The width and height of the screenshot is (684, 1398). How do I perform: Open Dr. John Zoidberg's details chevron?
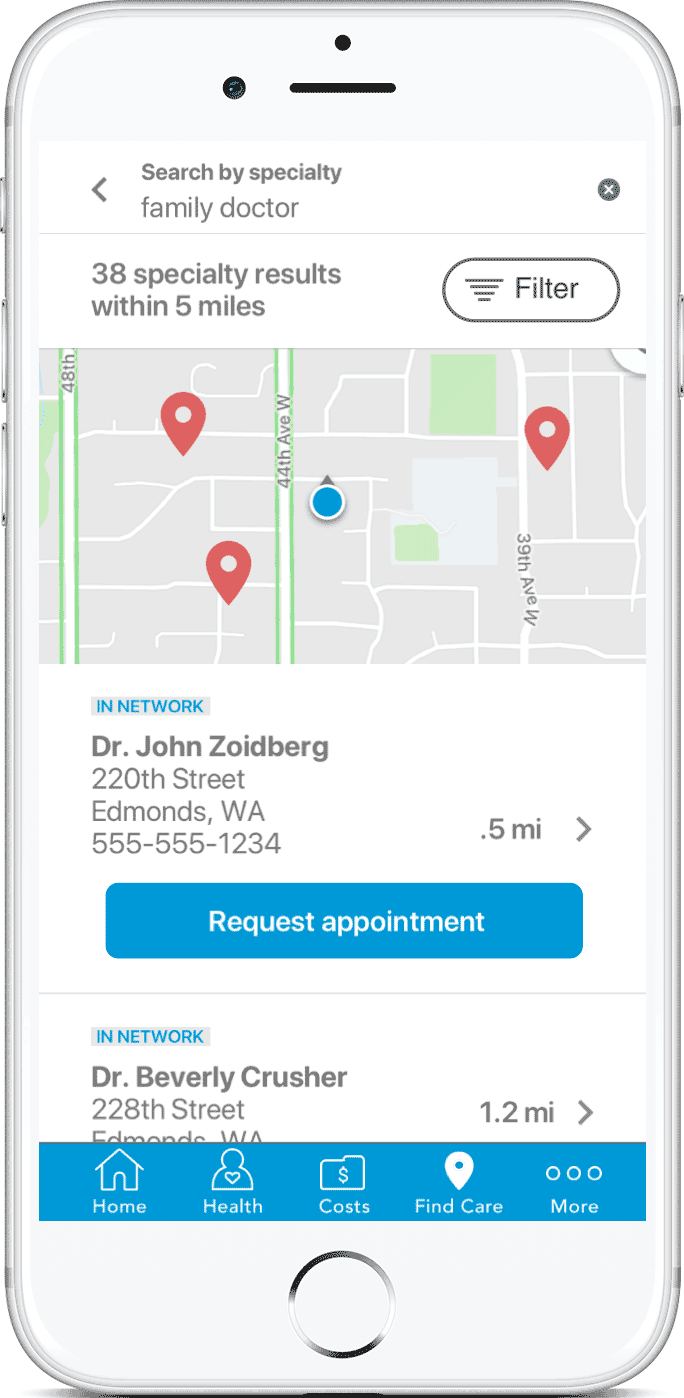pos(584,829)
